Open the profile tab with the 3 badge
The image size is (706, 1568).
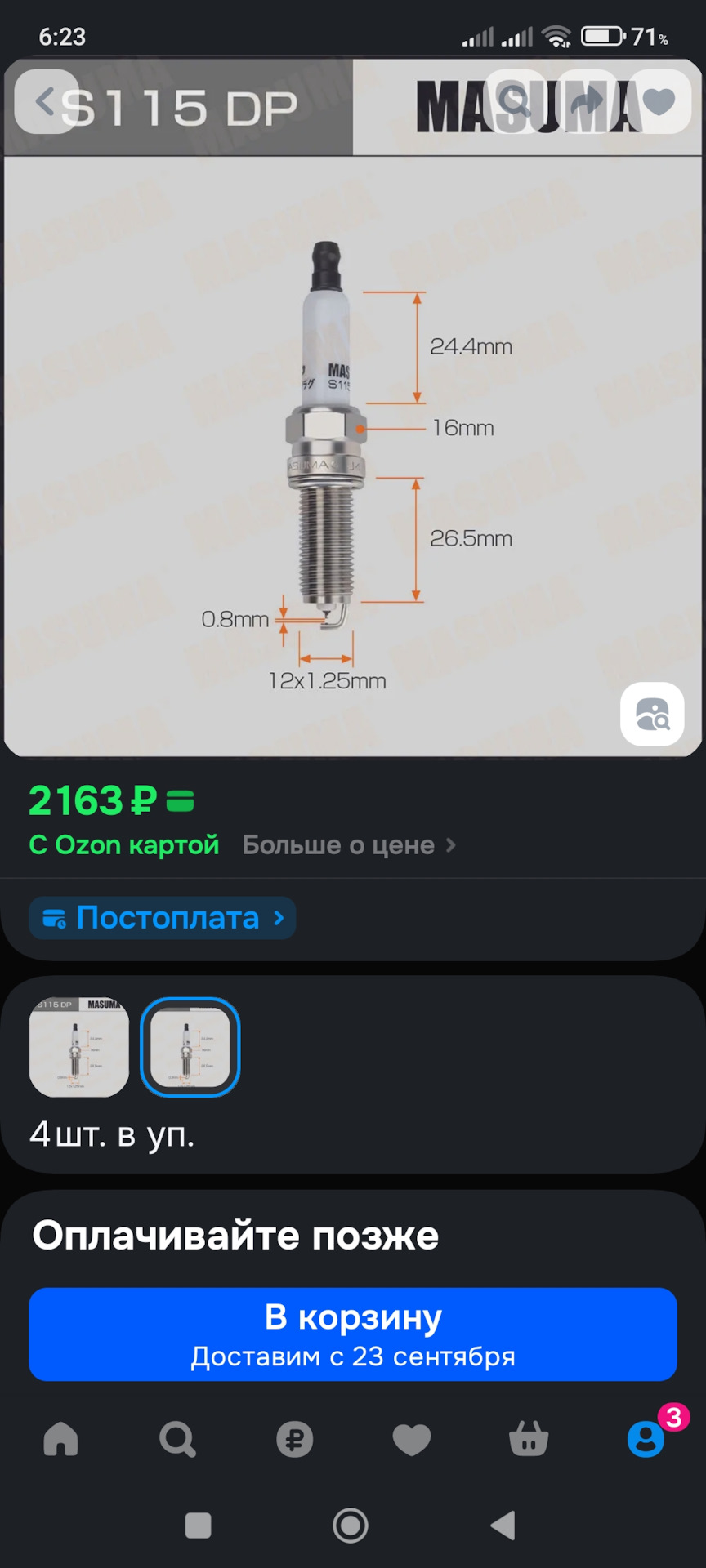click(646, 1439)
